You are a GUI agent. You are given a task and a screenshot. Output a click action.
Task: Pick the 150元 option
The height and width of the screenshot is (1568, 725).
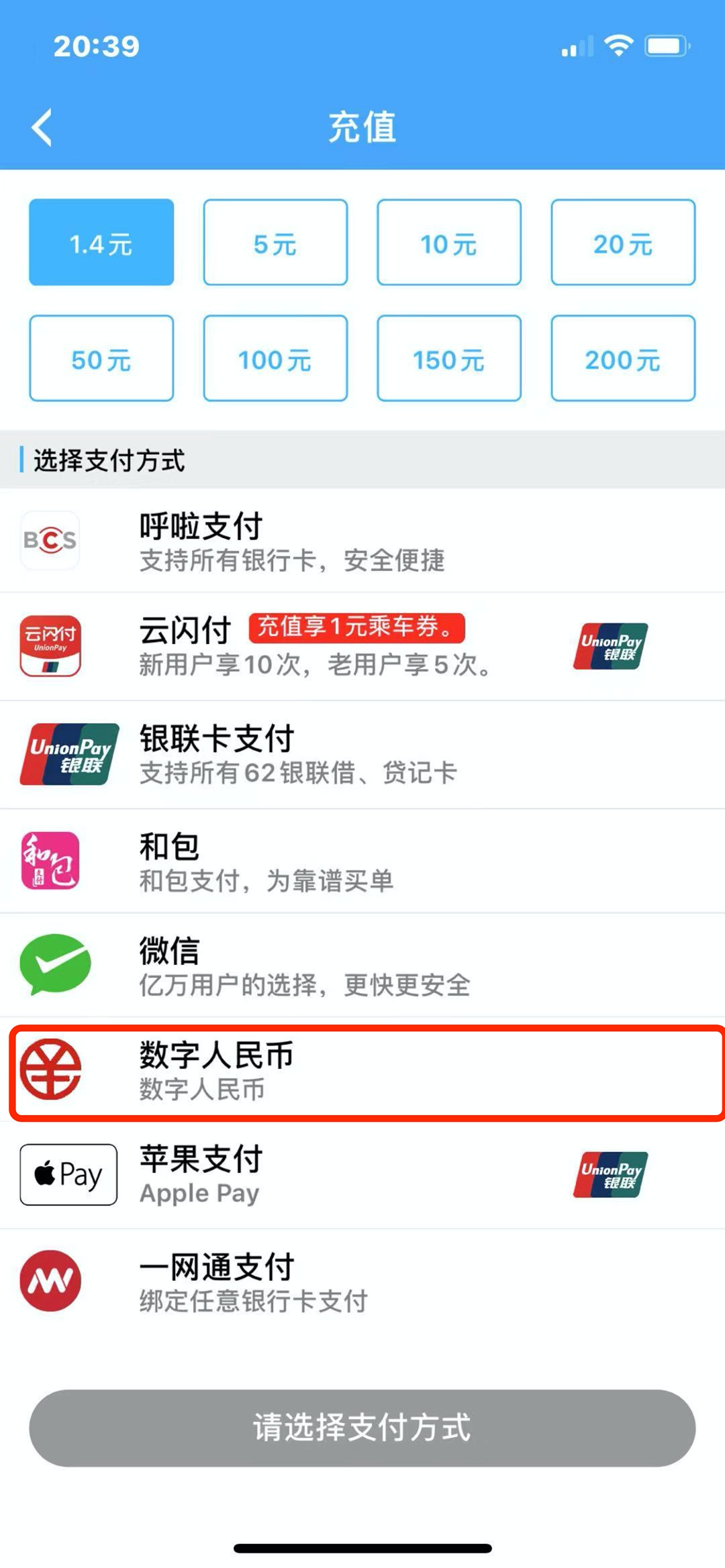(x=449, y=358)
